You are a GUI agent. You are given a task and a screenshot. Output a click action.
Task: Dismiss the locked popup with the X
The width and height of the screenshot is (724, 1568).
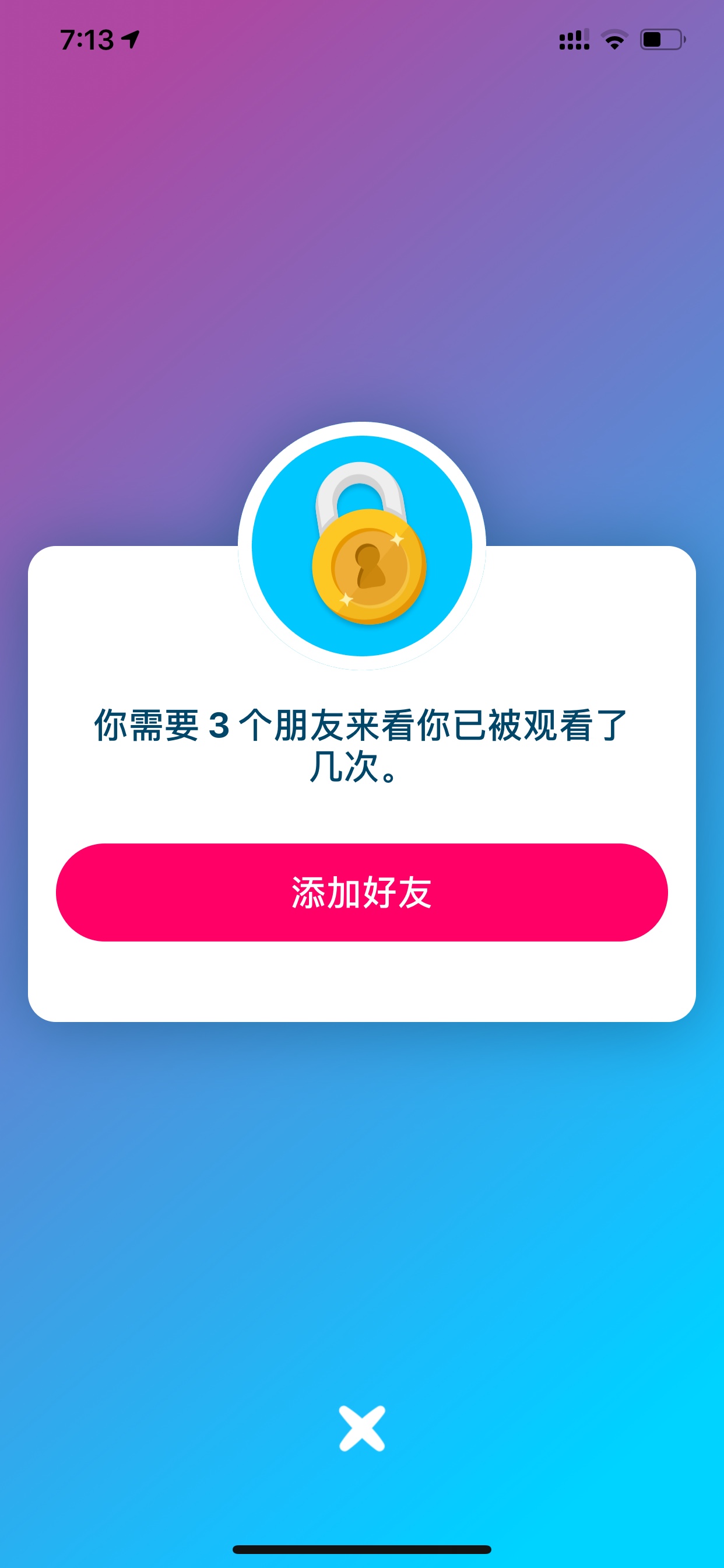pos(362,1428)
